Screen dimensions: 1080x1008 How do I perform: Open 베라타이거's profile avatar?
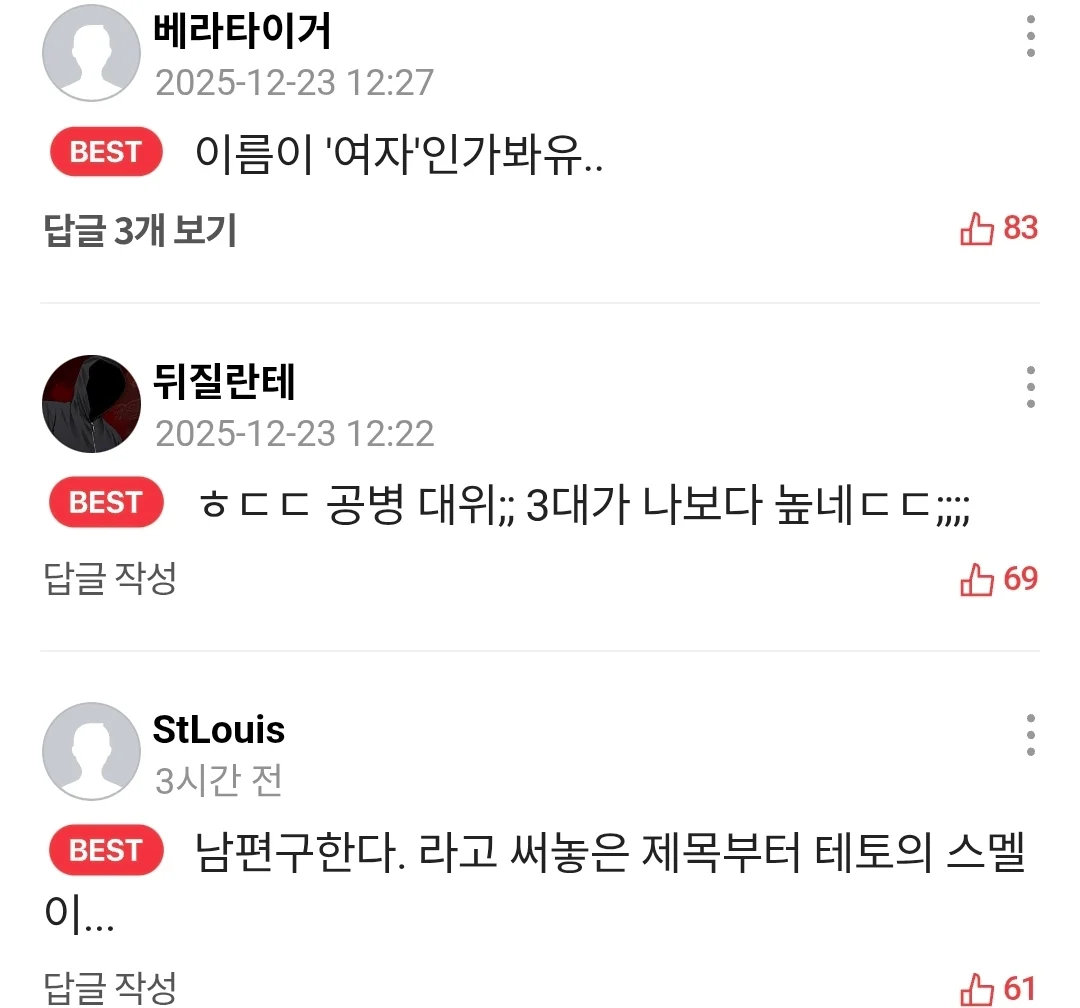91,53
